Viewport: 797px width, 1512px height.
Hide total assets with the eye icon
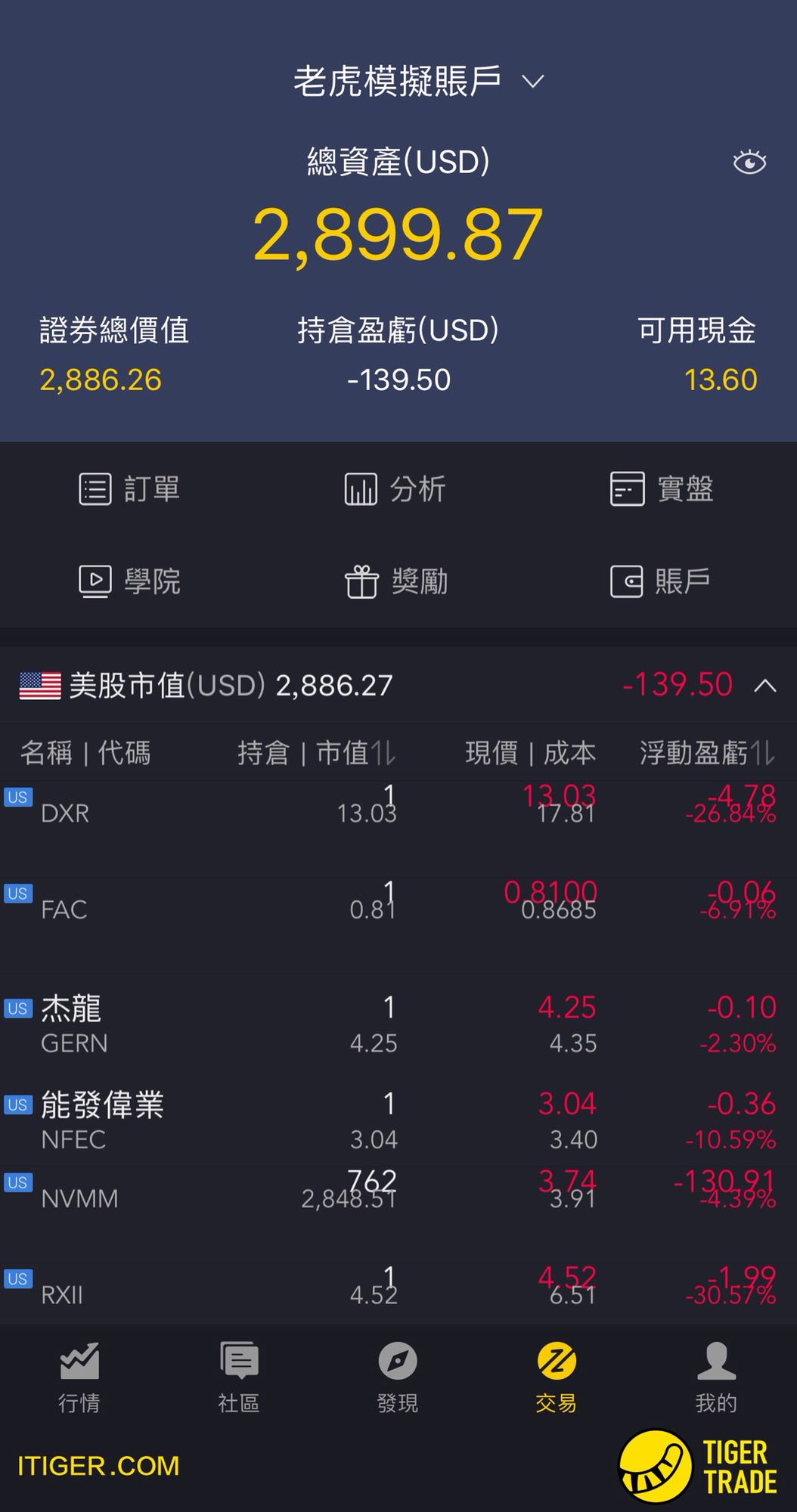tap(749, 163)
